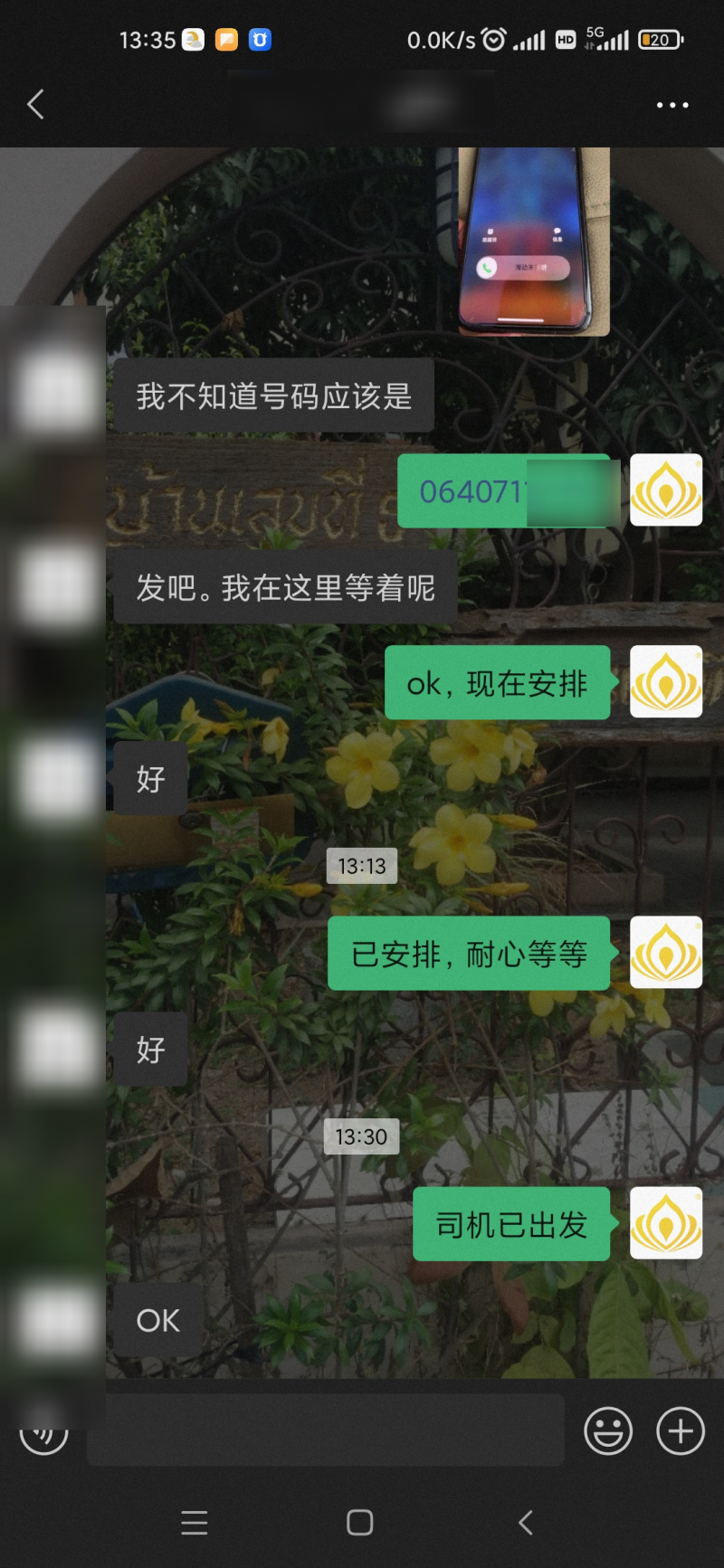Screen dimensions: 724x1568
Task: Tap the message input field
Action: click(x=326, y=1430)
